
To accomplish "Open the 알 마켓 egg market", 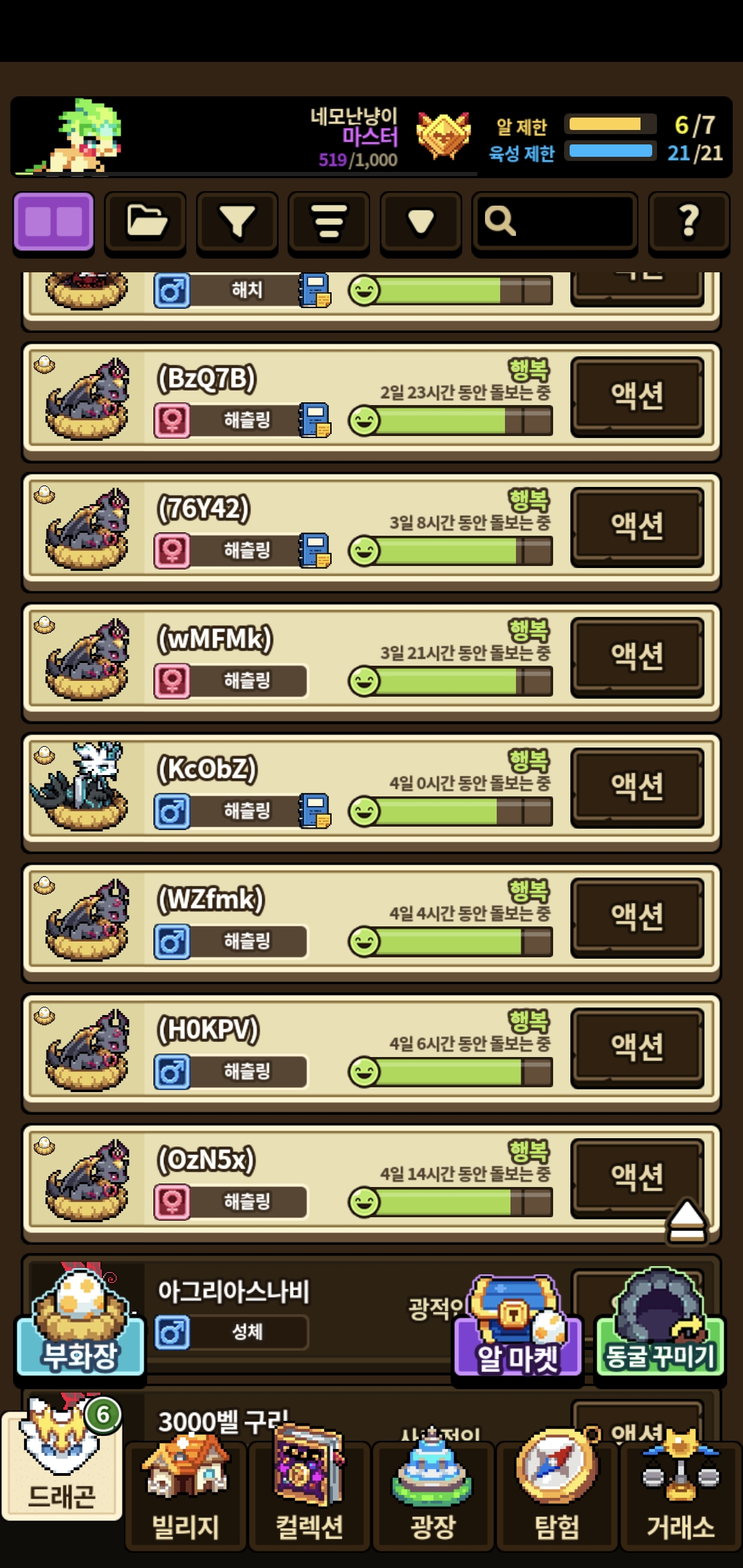I will [x=517, y=1327].
